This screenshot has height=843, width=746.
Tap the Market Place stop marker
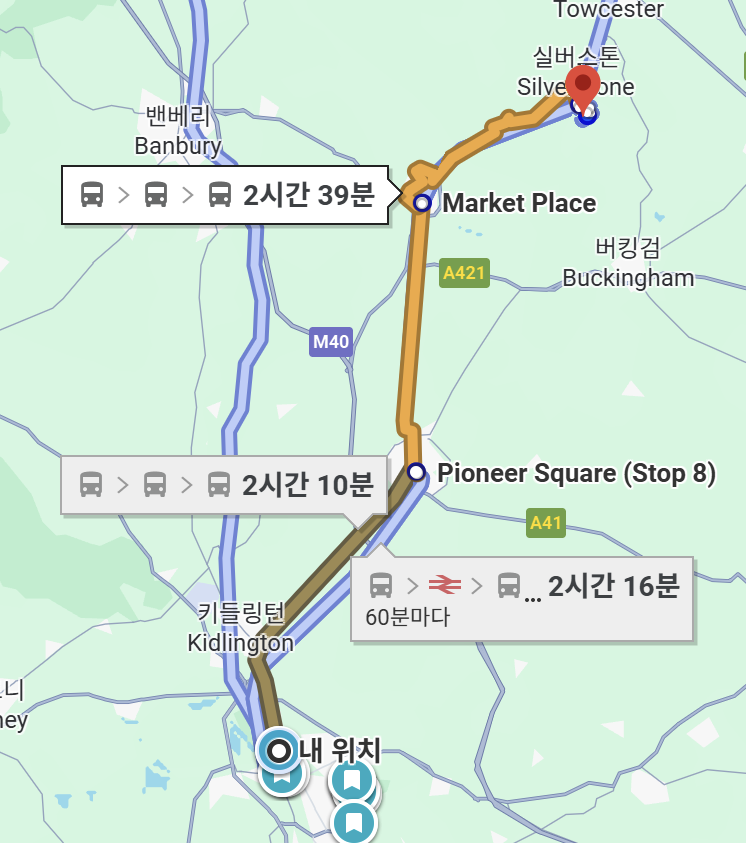[422, 203]
